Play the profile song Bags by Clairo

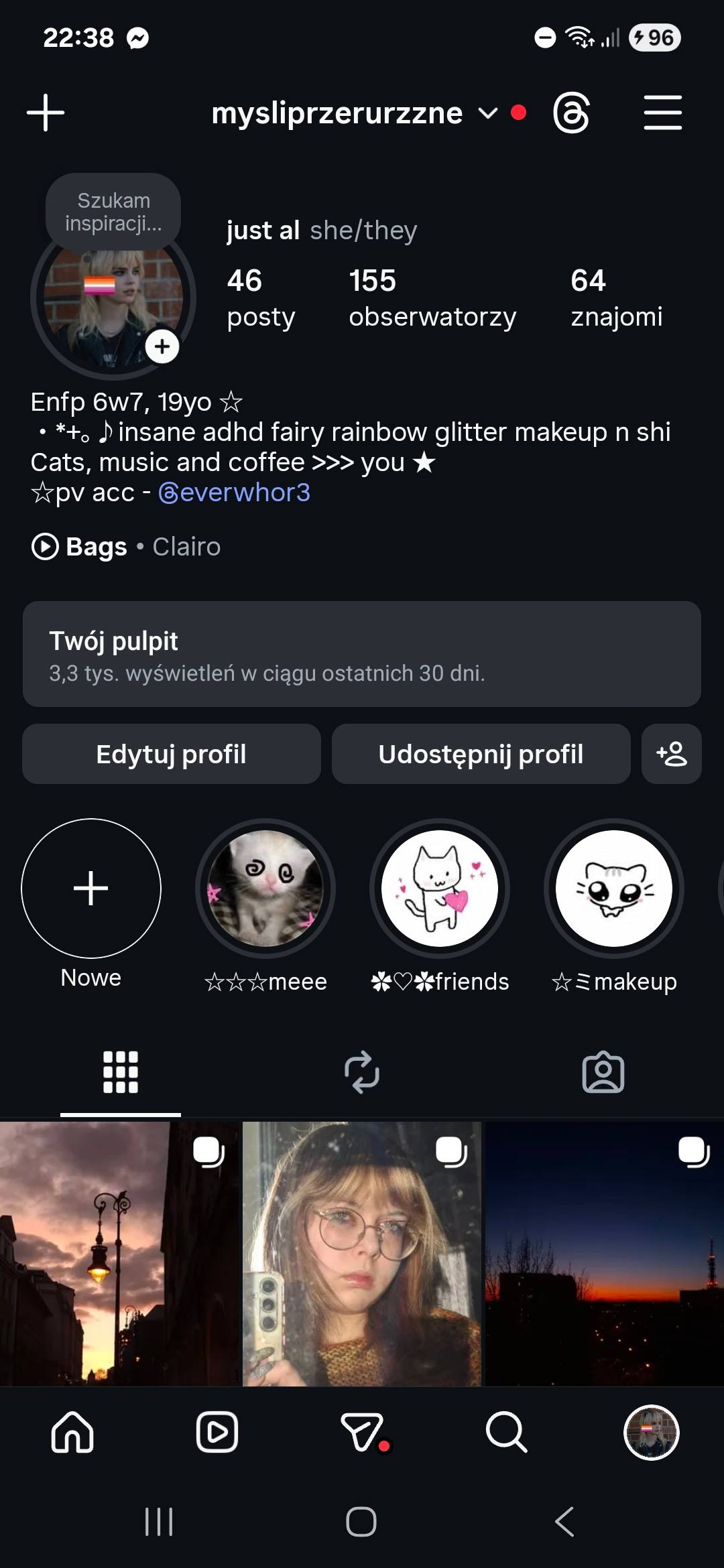point(126,547)
